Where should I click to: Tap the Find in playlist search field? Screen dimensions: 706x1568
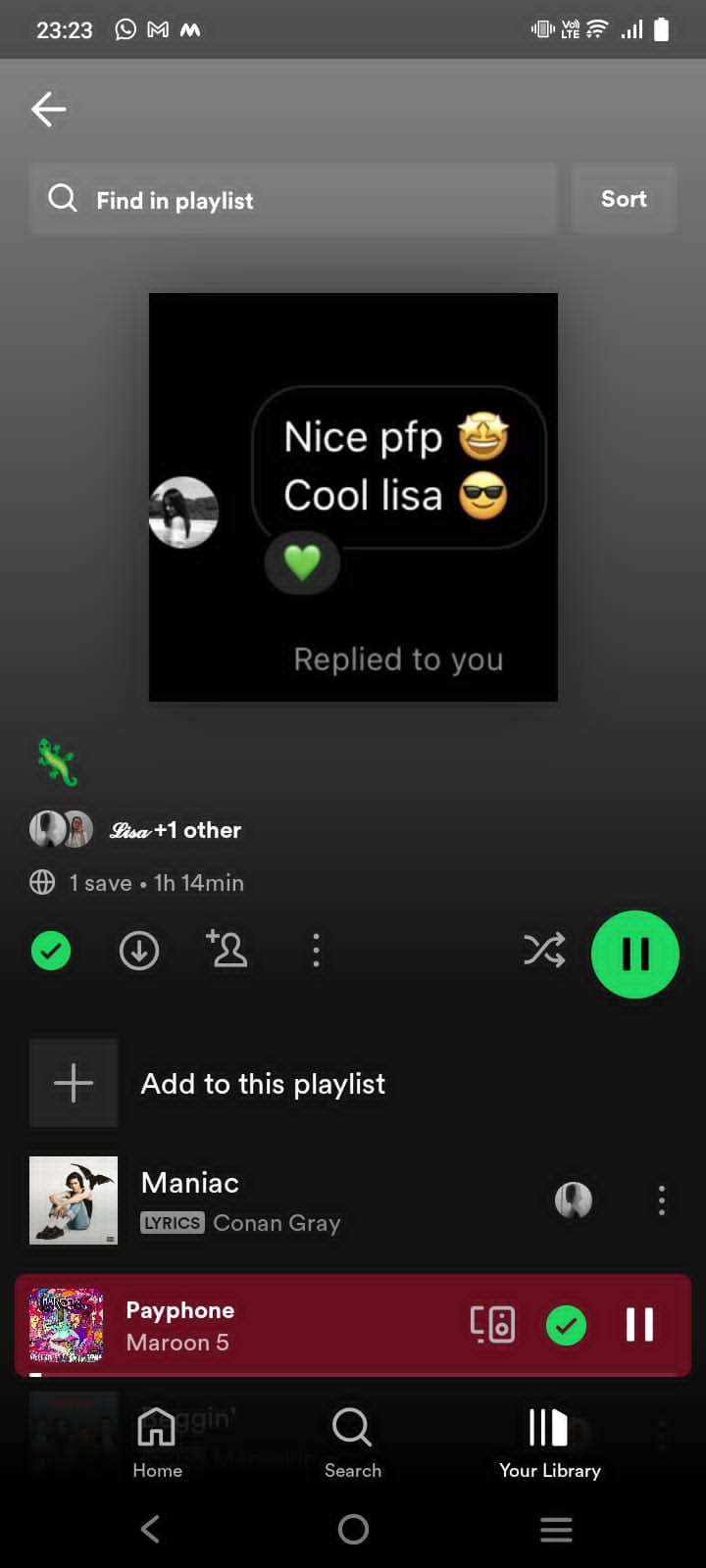click(x=292, y=200)
